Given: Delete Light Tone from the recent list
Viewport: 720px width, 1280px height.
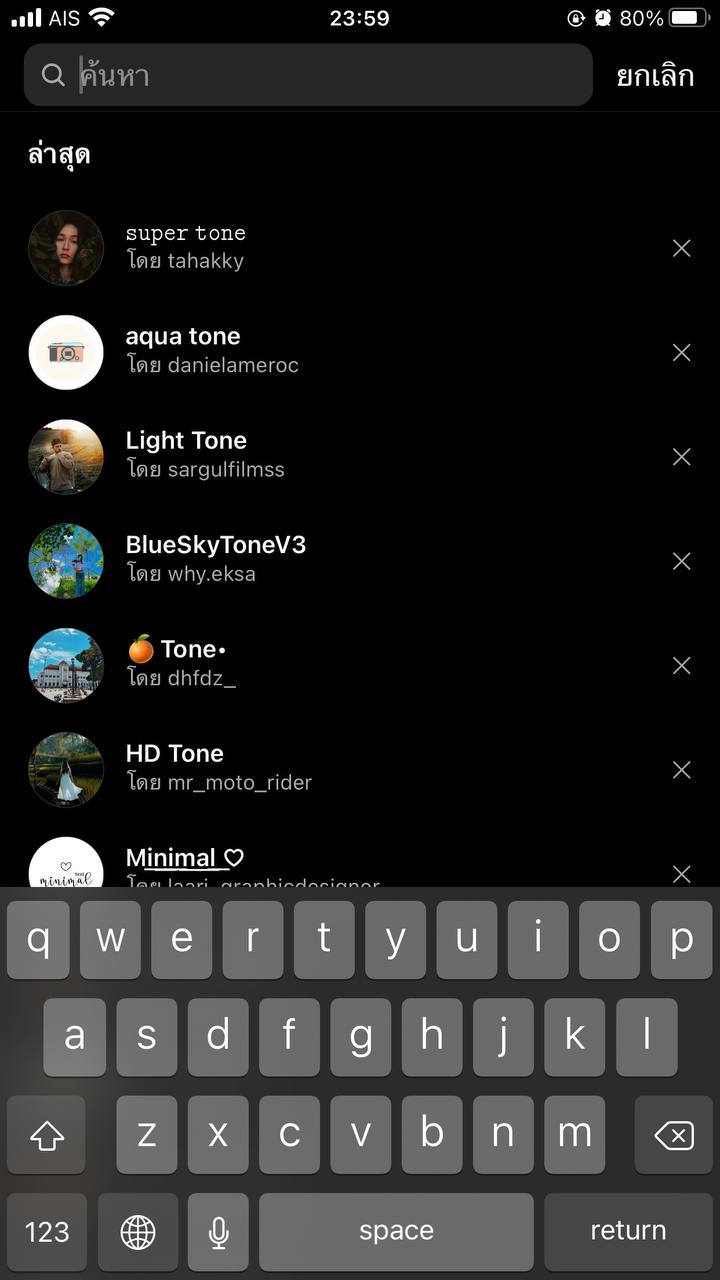Looking at the screenshot, I should click(682, 457).
